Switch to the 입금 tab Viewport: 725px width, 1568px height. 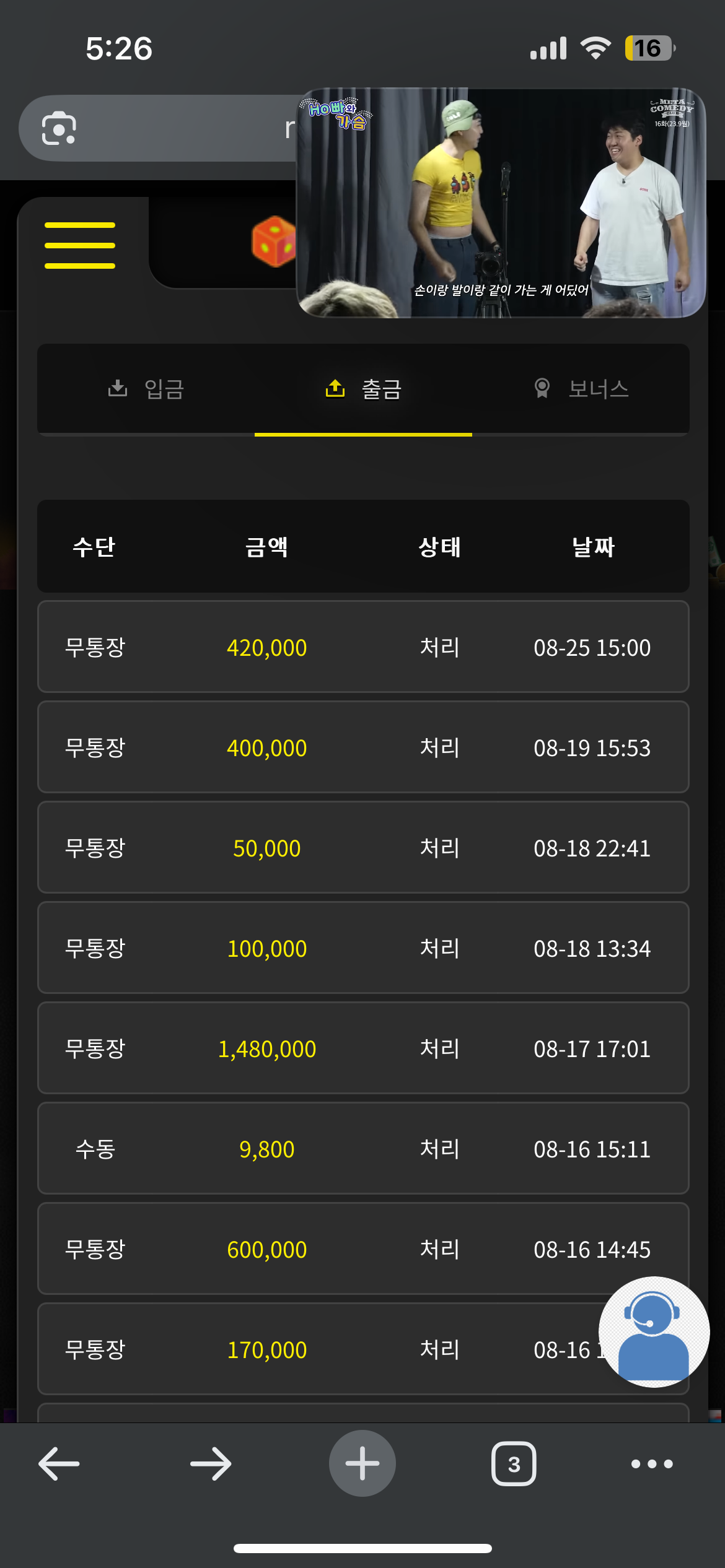(146, 389)
